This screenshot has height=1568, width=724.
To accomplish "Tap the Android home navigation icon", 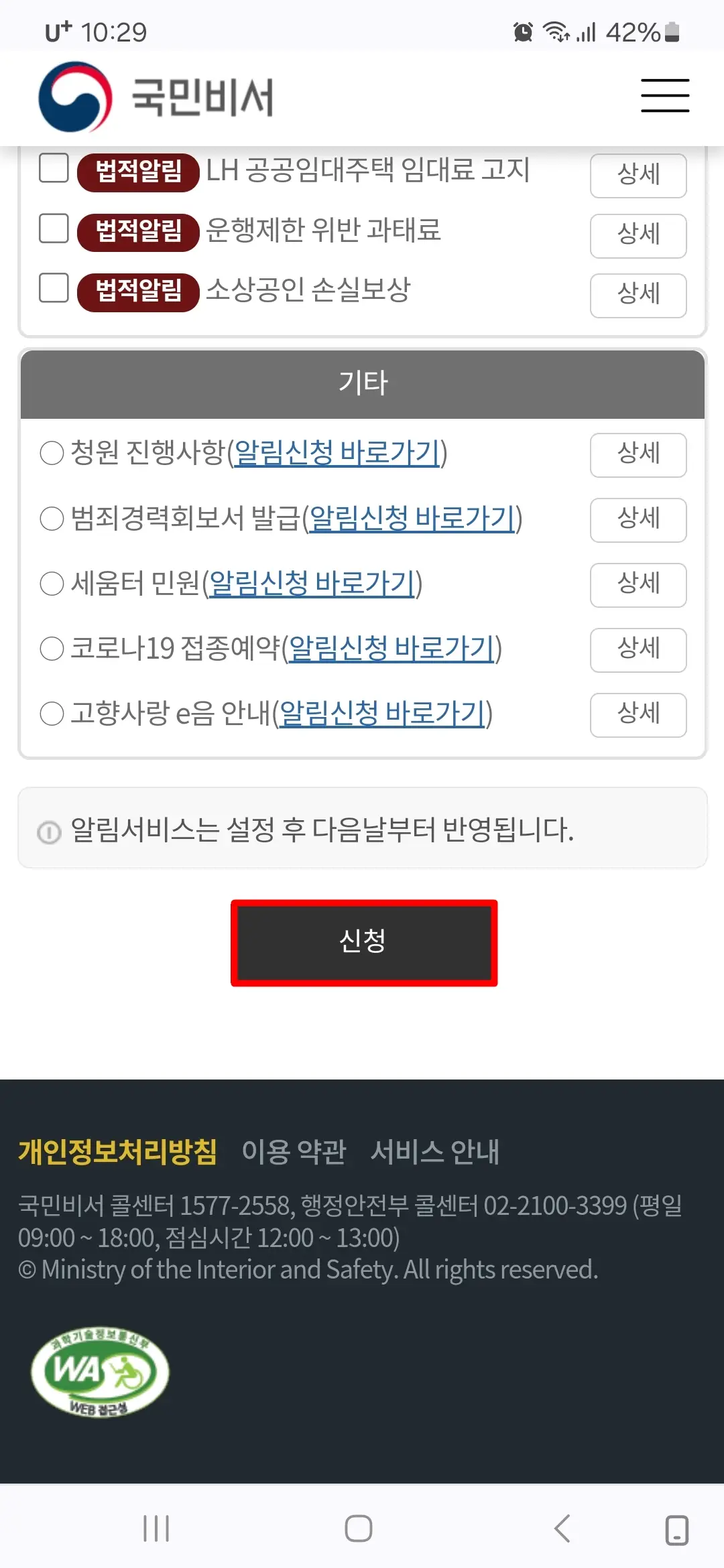I will [x=357, y=1528].
